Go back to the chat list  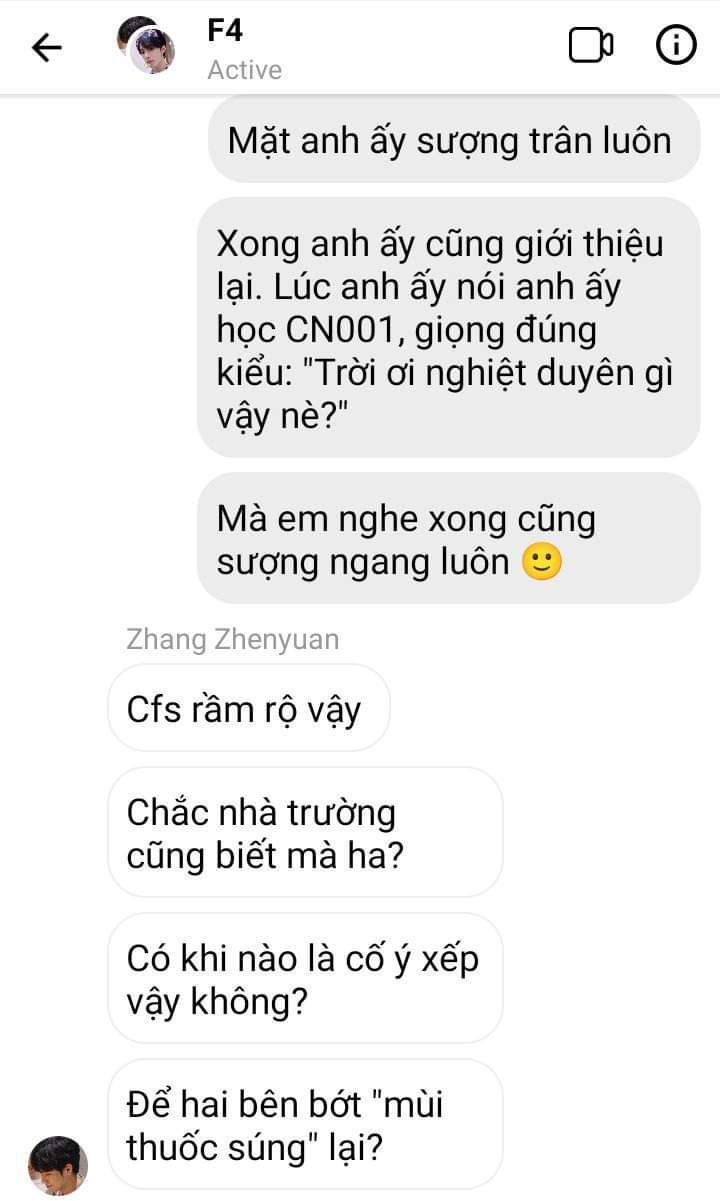tap(47, 47)
